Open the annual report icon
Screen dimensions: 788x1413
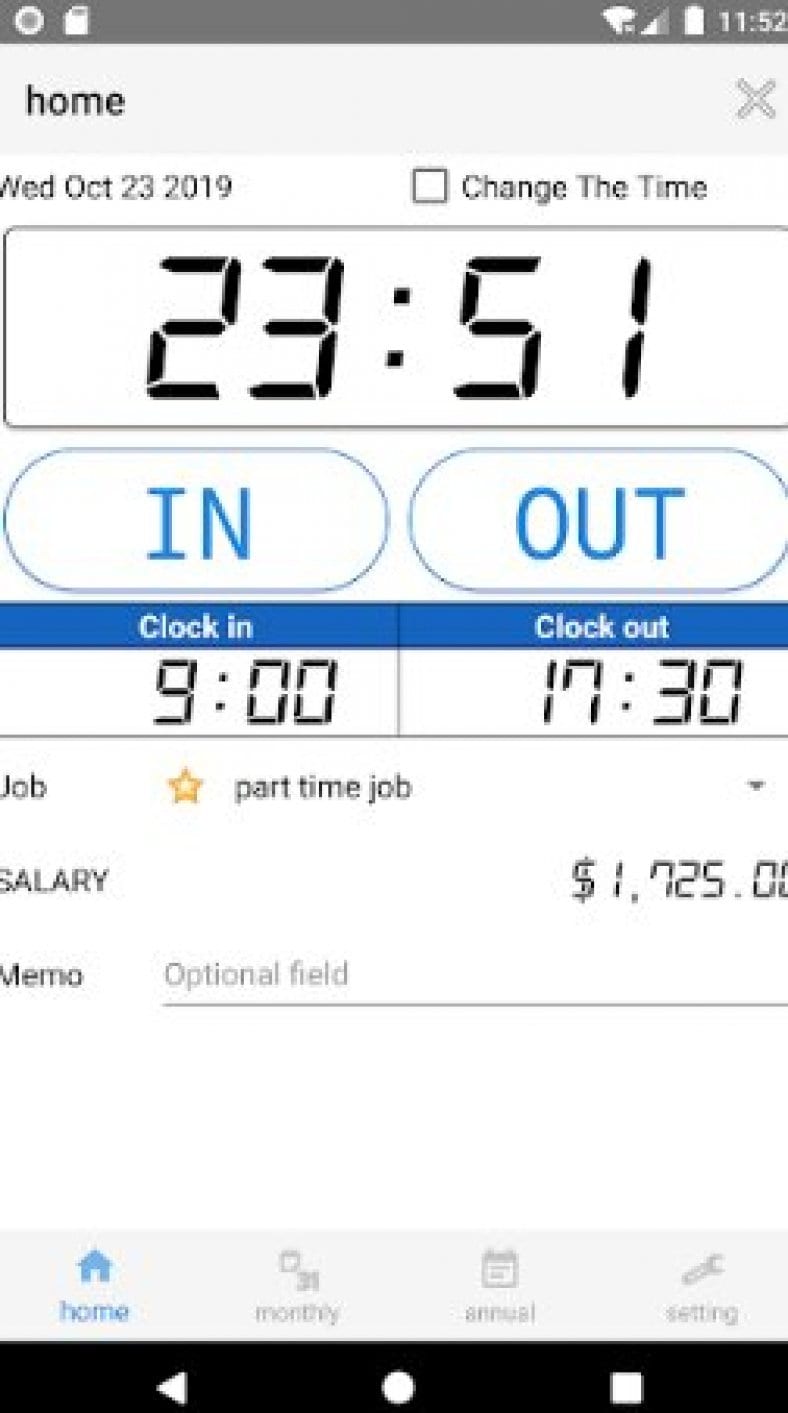click(499, 1268)
